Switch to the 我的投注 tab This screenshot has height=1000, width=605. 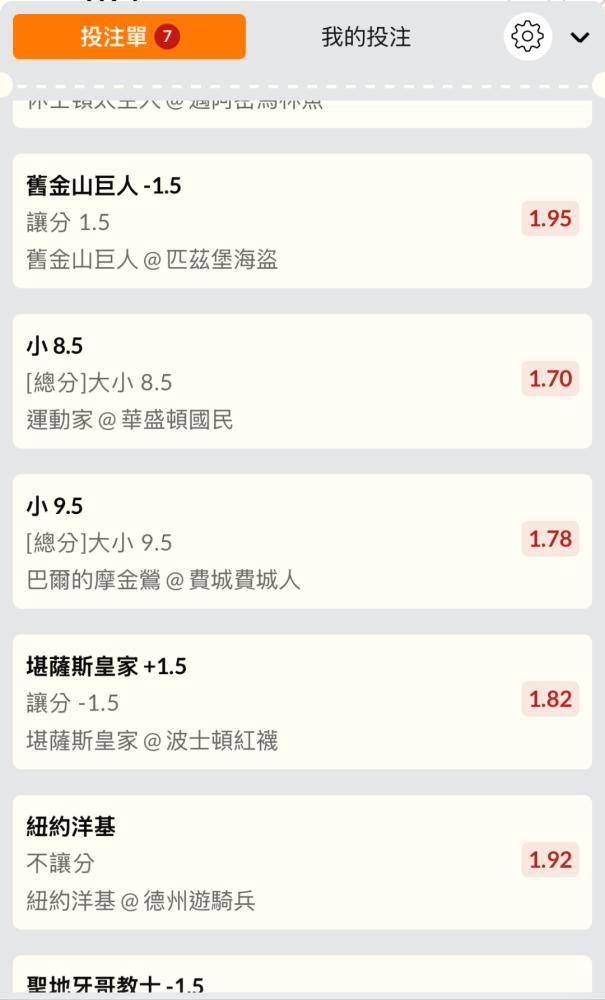(366, 37)
